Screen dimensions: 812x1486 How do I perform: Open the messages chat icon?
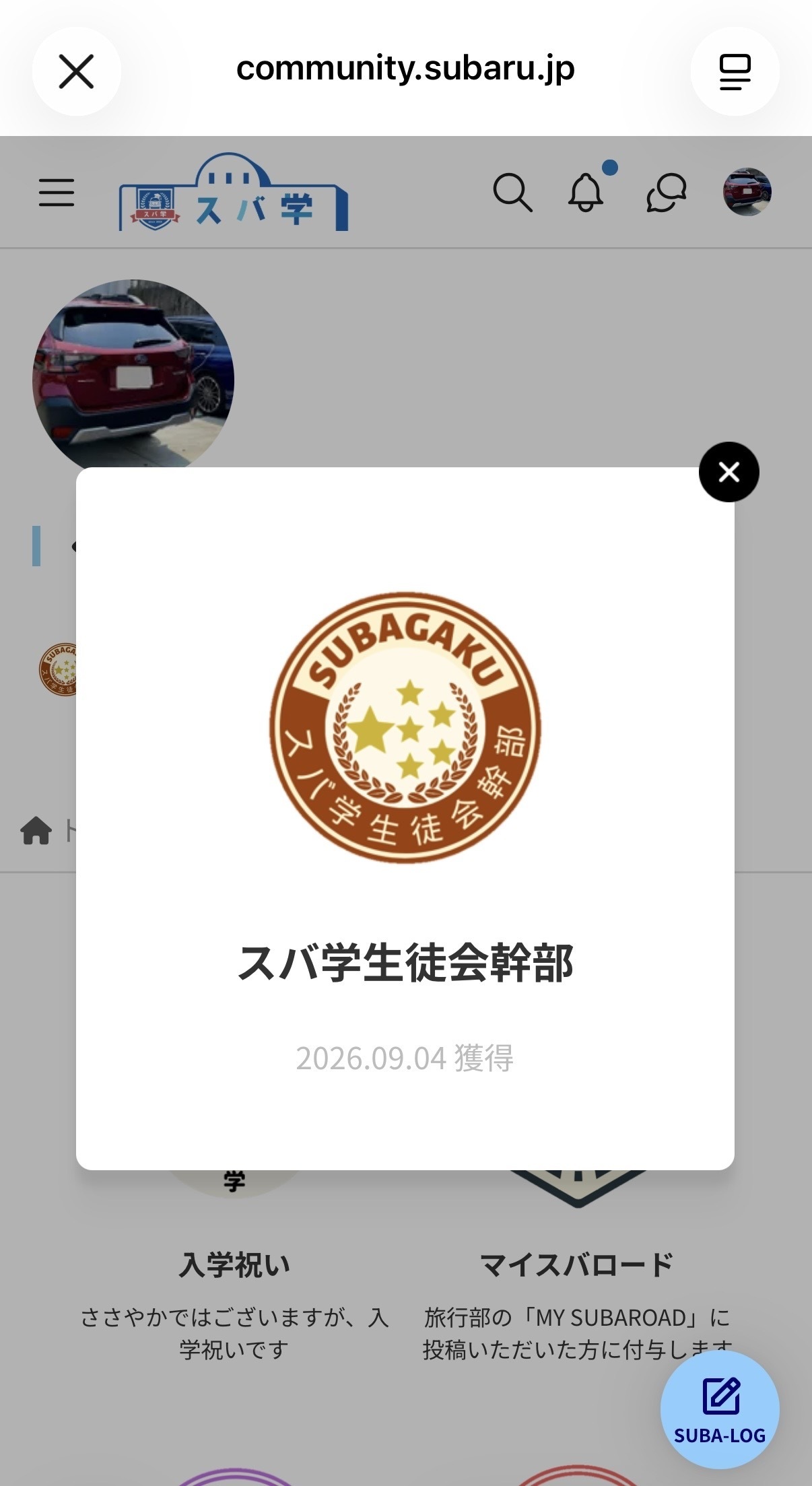pyautogui.click(x=666, y=193)
